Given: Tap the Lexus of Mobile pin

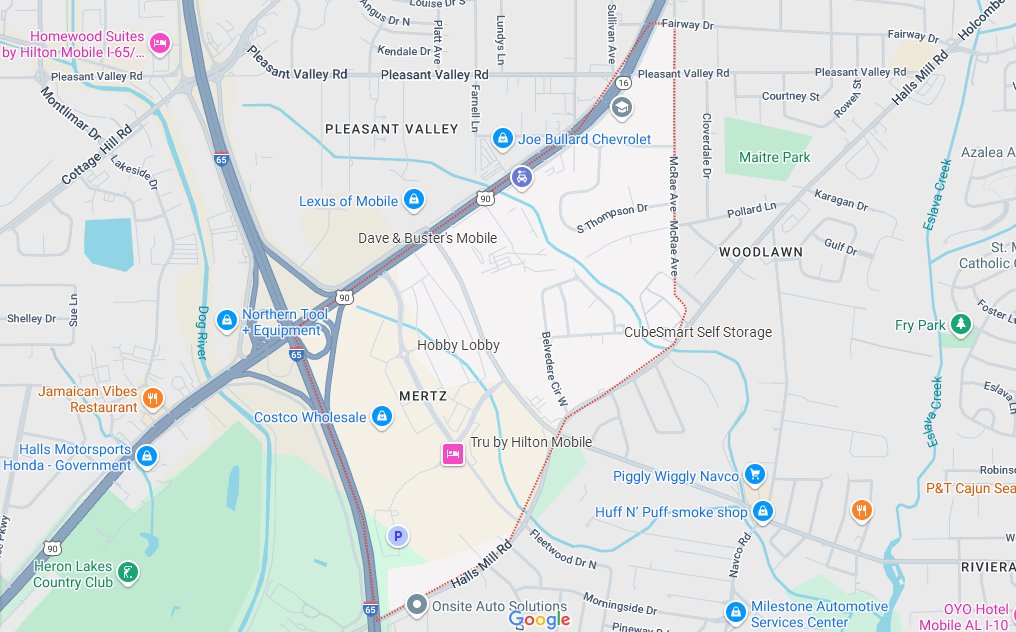Looking at the screenshot, I should (x=412, y=200).
